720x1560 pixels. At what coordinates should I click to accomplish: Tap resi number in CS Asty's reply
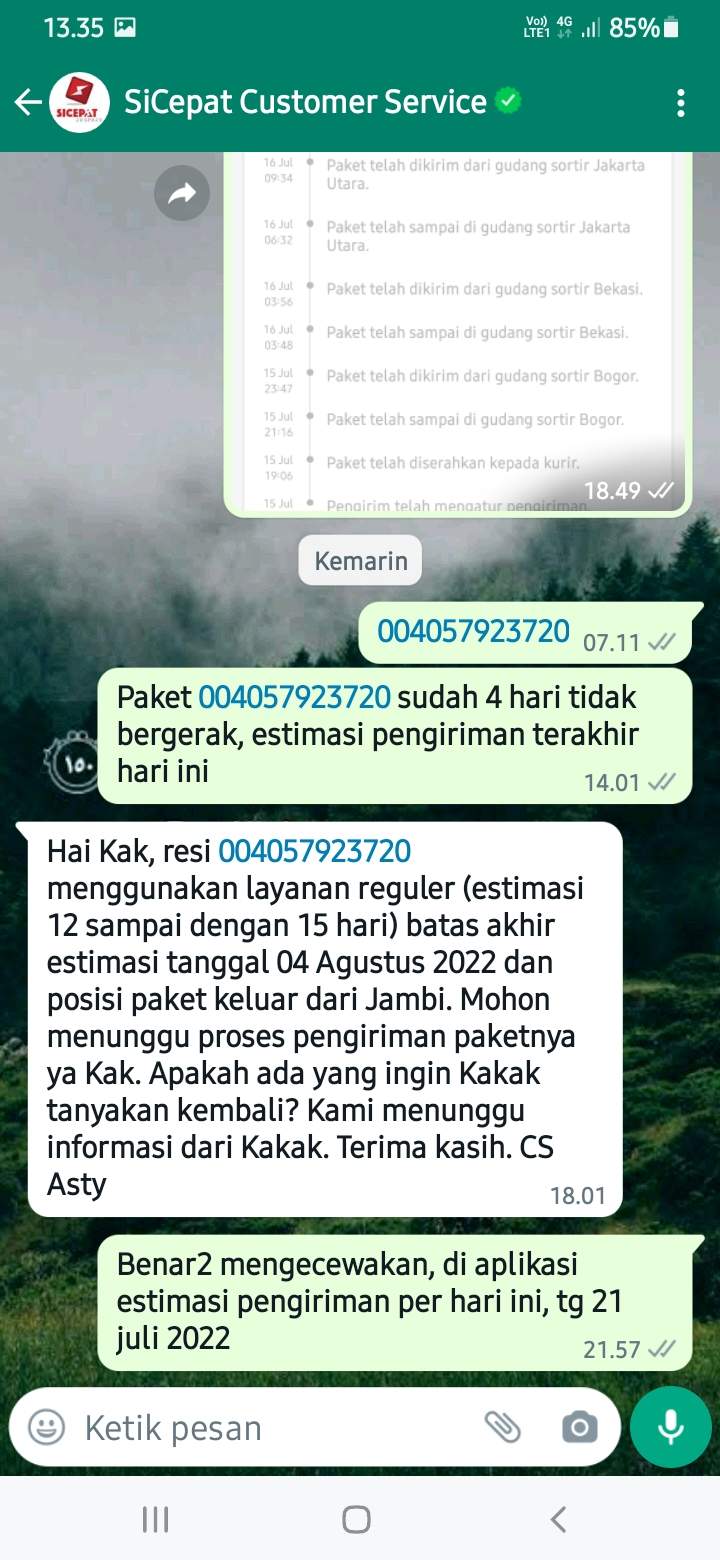[x=315, y=851]
